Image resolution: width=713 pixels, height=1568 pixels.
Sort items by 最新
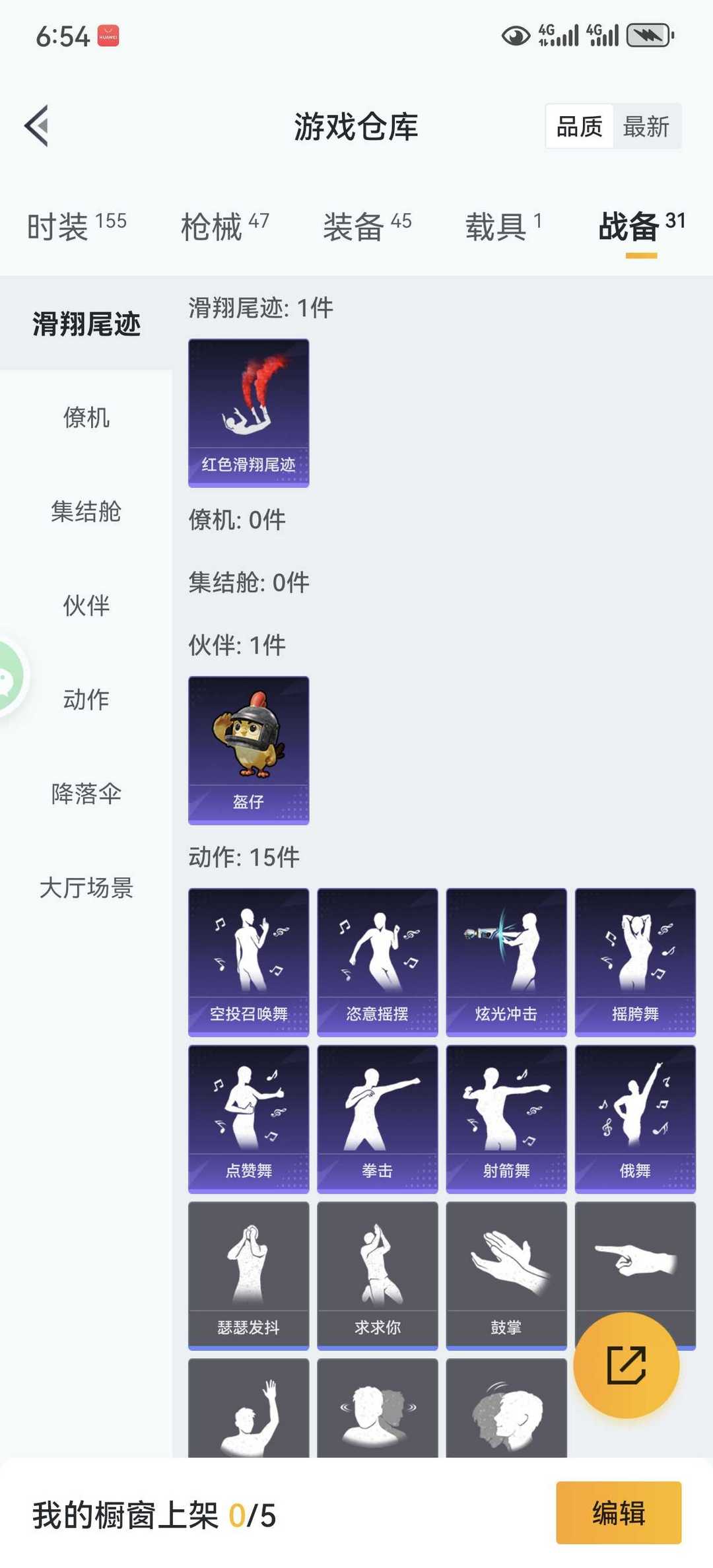click(646, 126)
